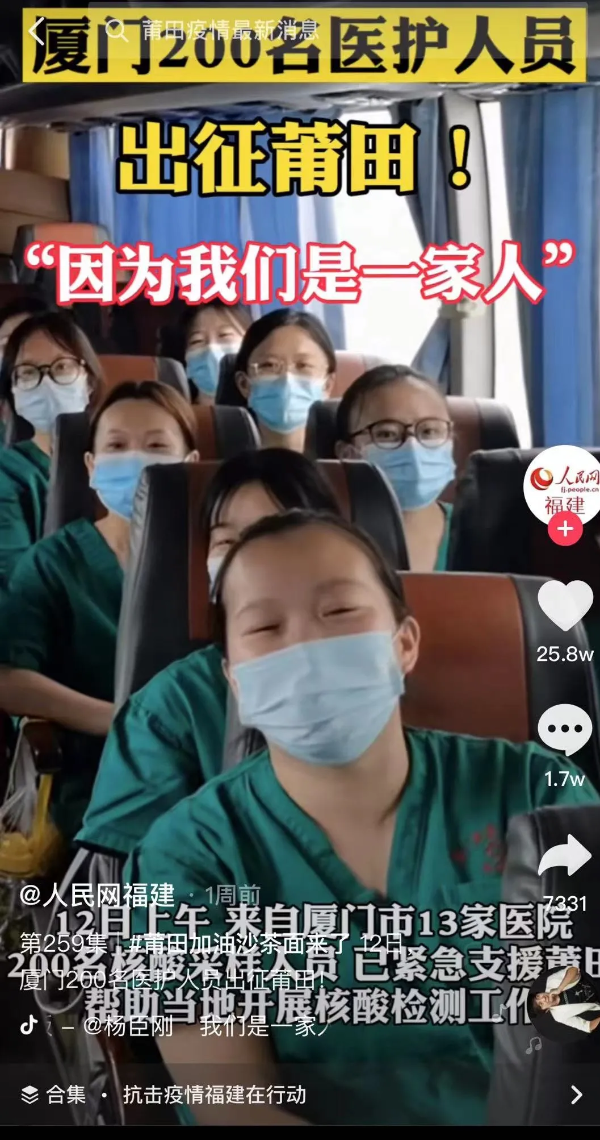This screenshot has width=600, height=1140.
Task: Follow 人民网福建 with the red plus button
Action: pos(566,528)
